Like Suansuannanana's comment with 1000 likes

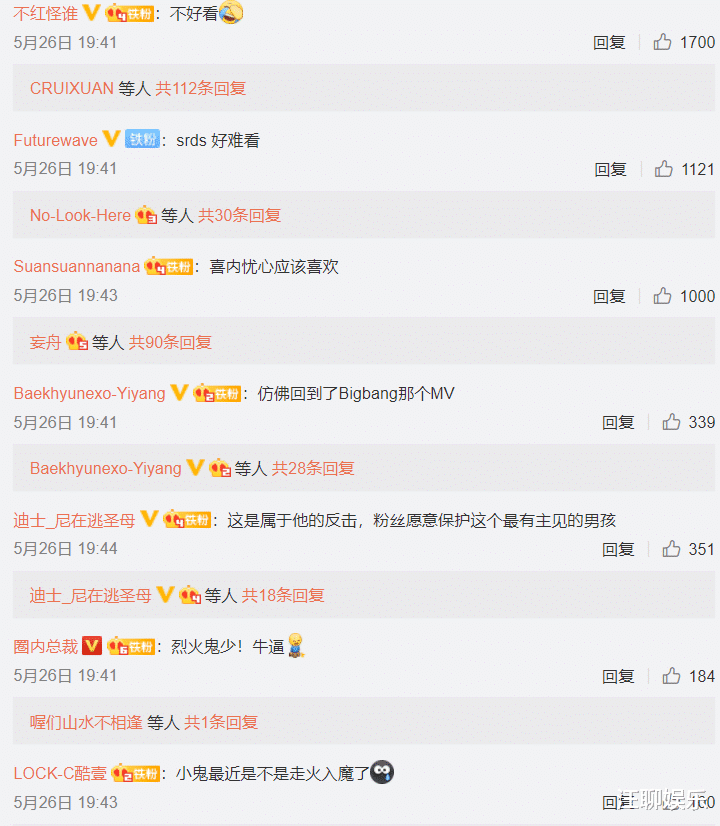click(663, 296)
